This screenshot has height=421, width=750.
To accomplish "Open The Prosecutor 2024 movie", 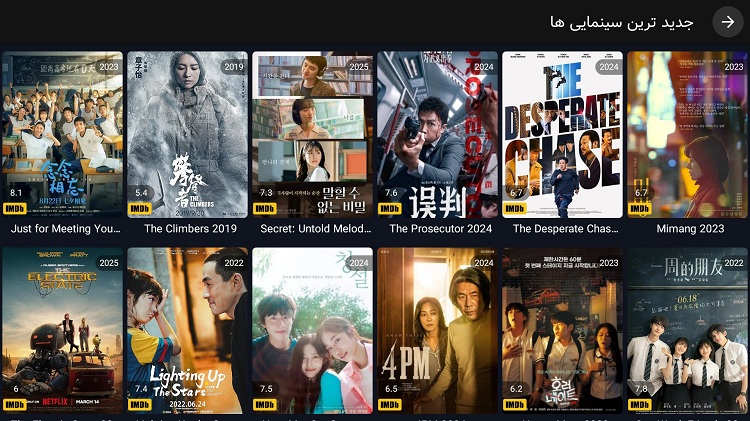I will coord(437,134).
